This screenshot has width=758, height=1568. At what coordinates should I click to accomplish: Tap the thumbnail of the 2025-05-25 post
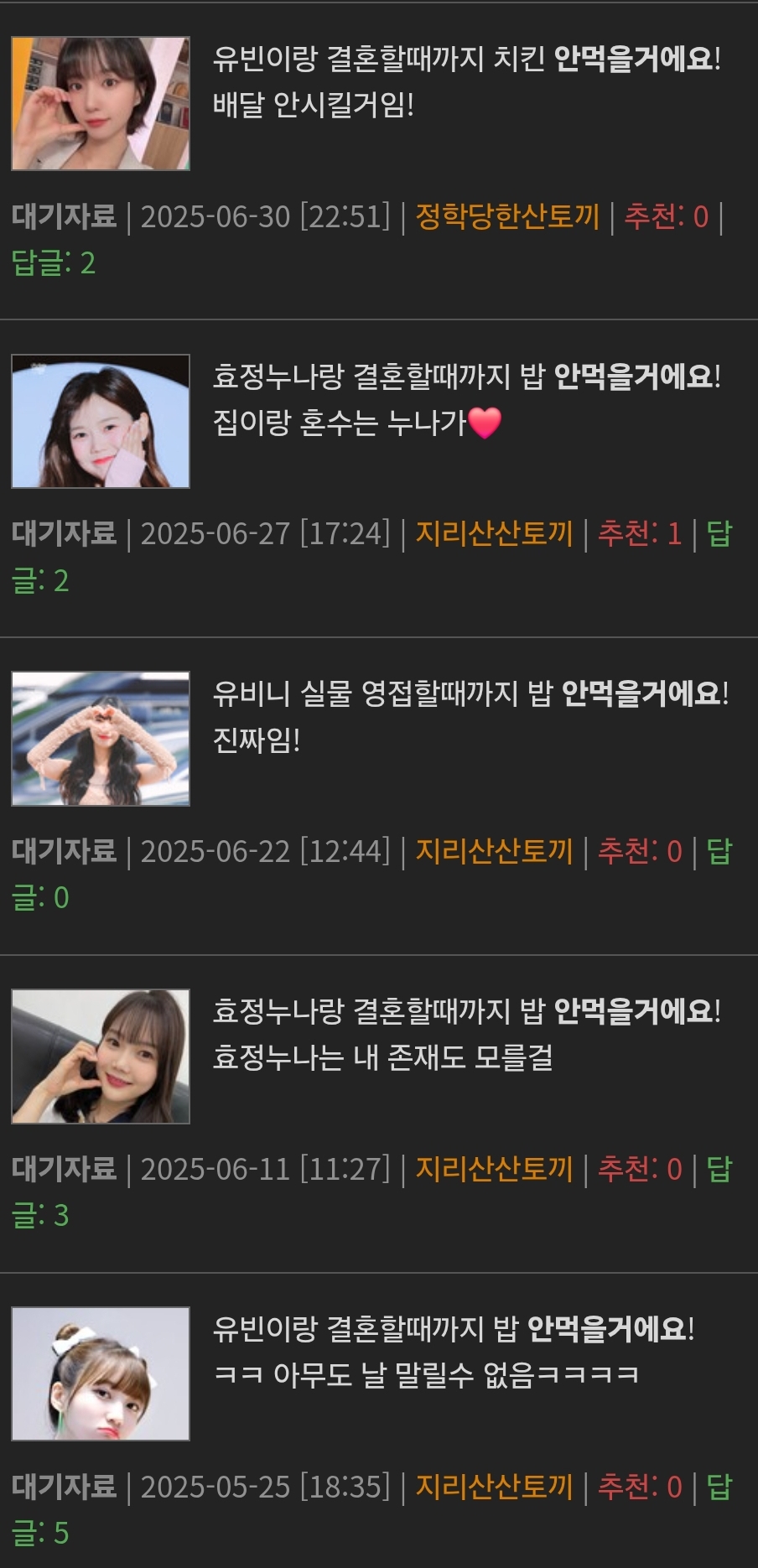point(101,1374)
